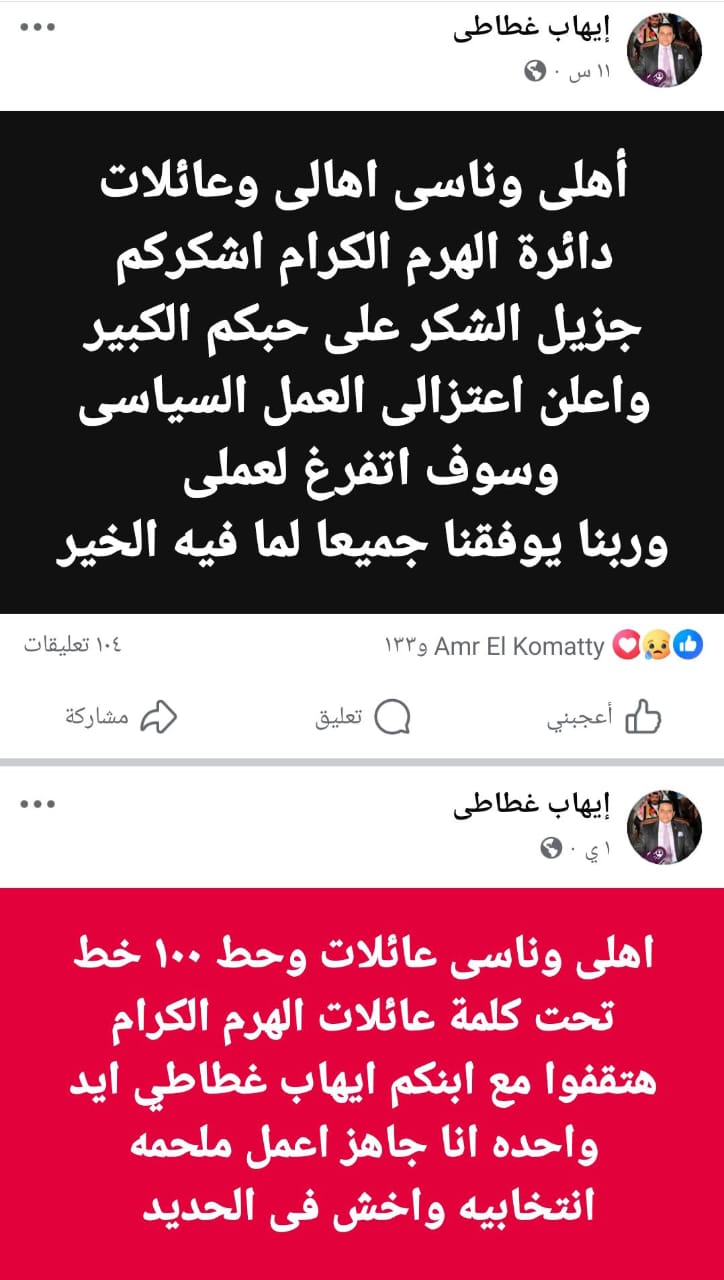Open the black-background retirement post
The height and width of the screenshot is (1280, 724).
pyautogui.click(x=362, y=362)
